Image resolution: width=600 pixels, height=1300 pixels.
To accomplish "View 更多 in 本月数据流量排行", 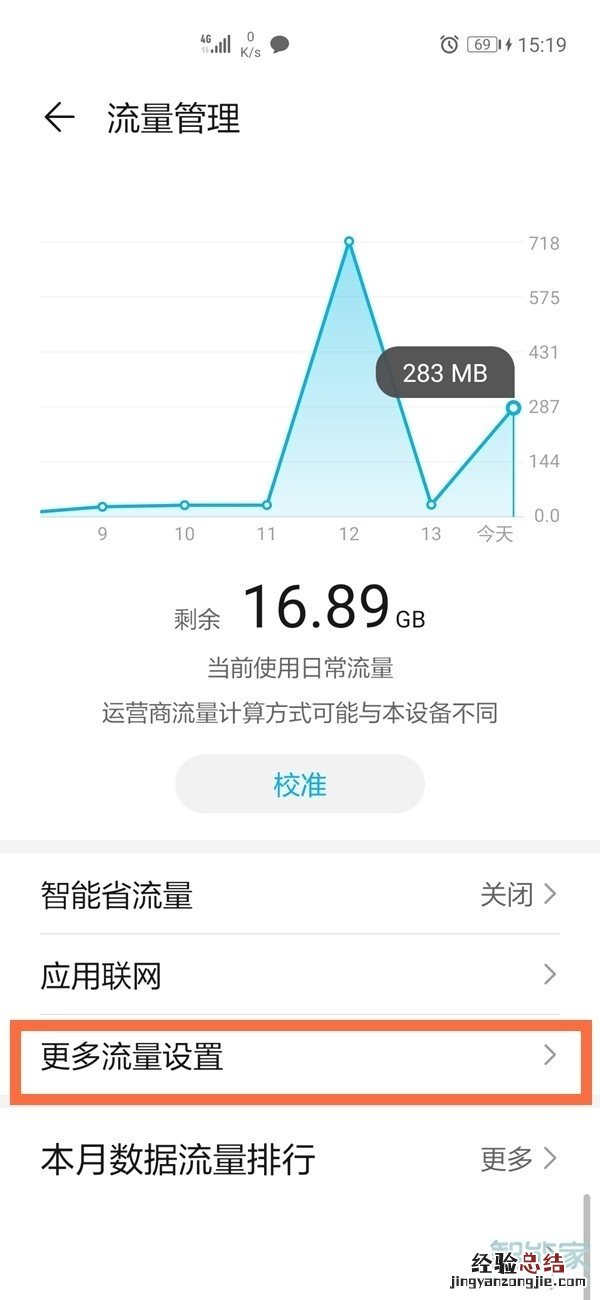I will pos(518,1159).
